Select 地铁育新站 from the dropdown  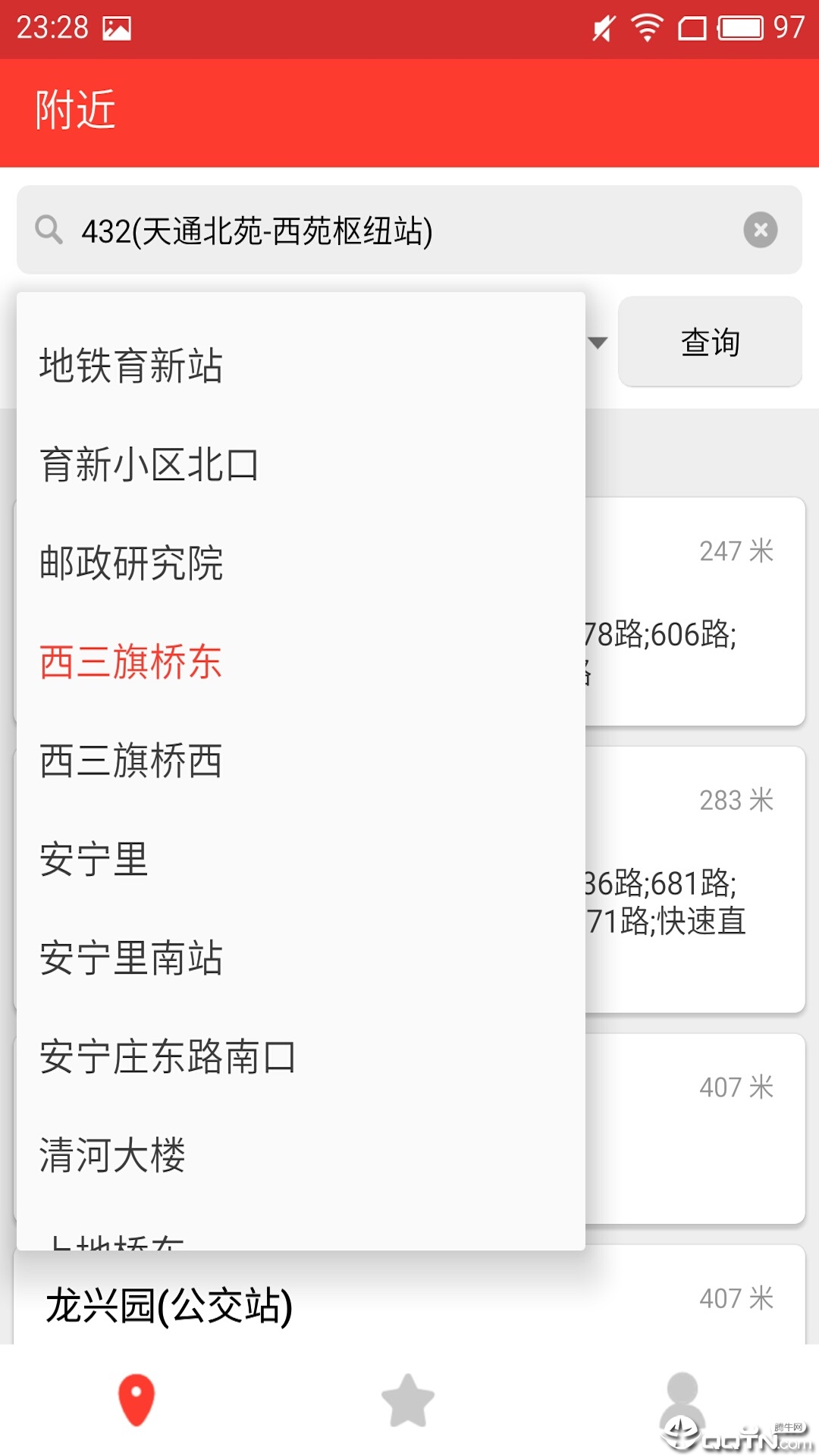(301, 366)
